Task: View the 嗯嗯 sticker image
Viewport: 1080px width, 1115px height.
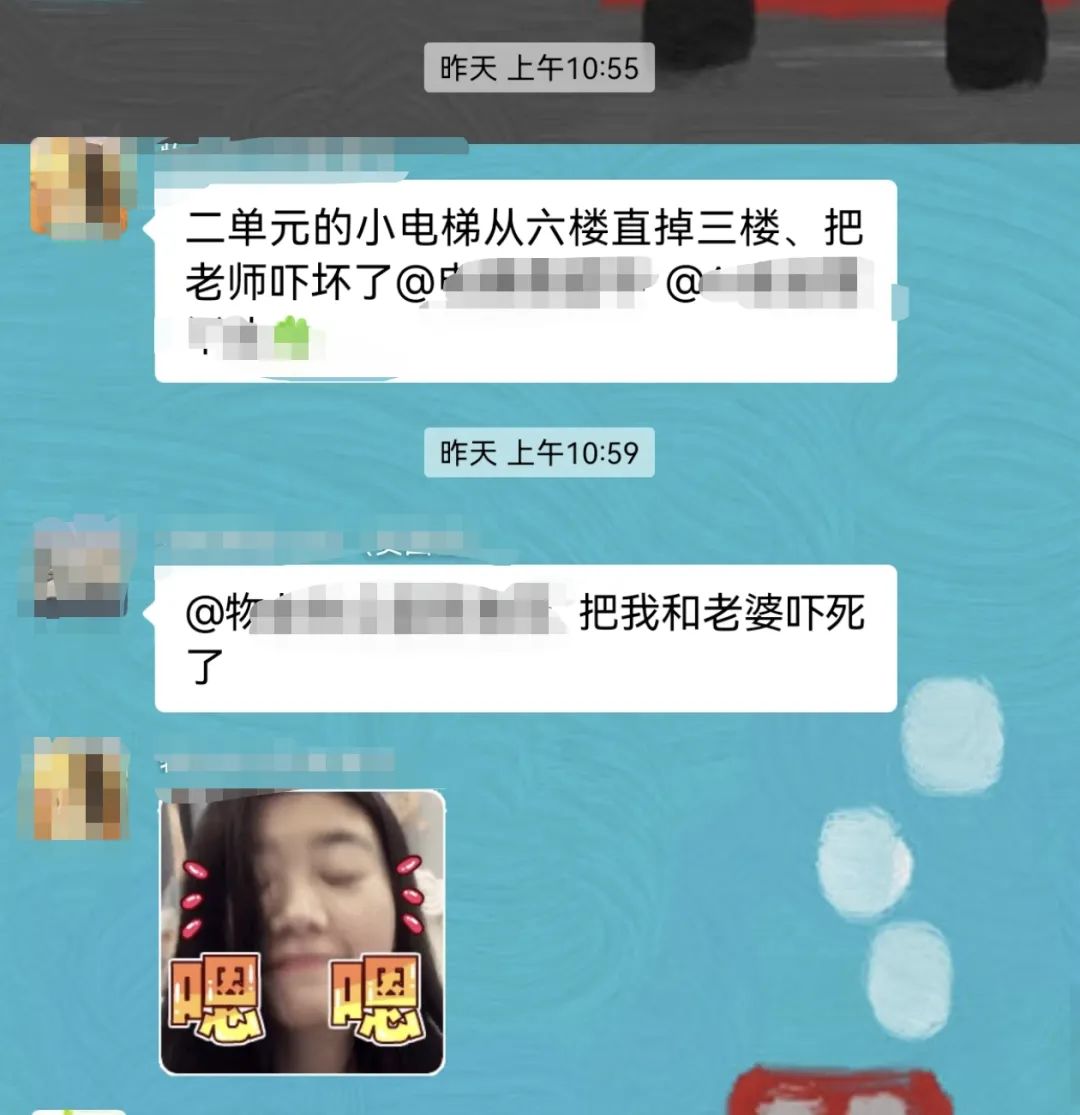Action: (x=301, y=932)
